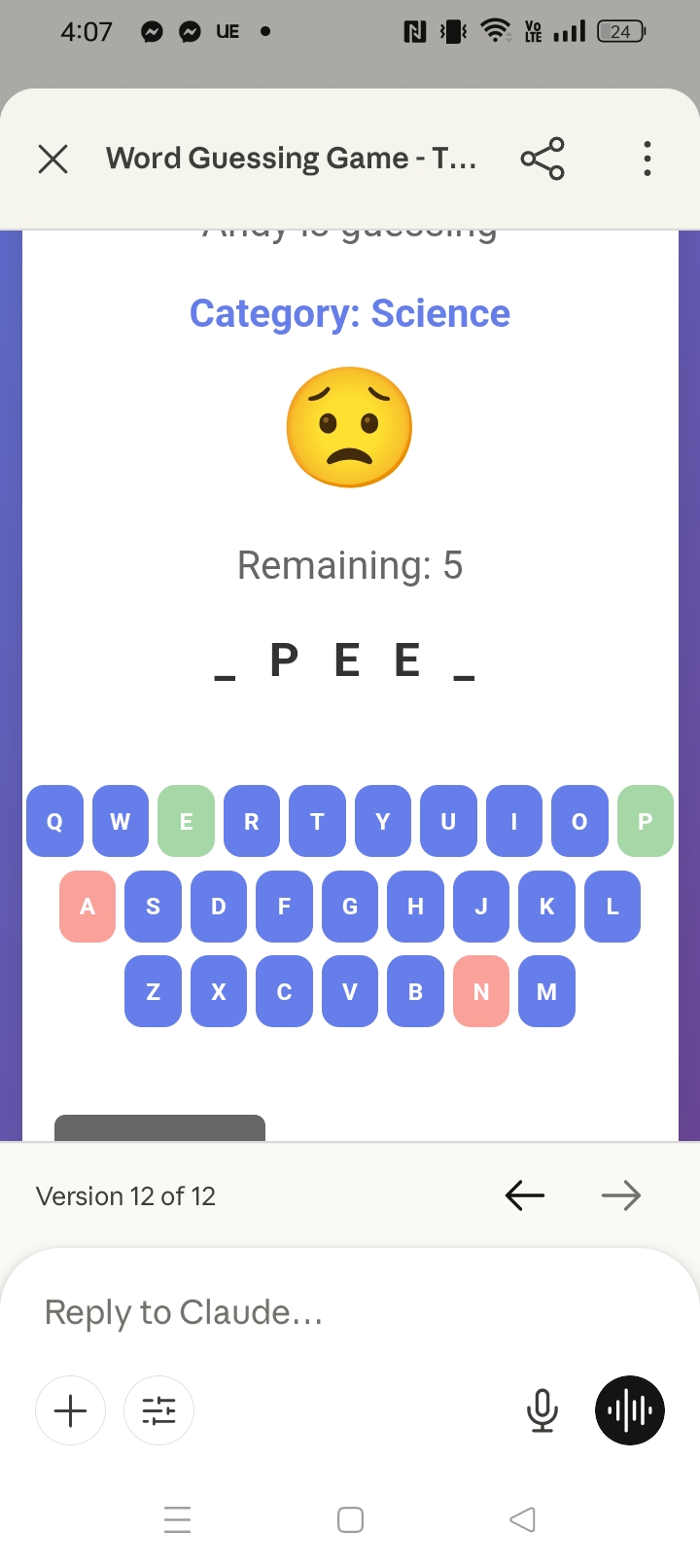
Task: Try letter Z
Action: (153, 991)
